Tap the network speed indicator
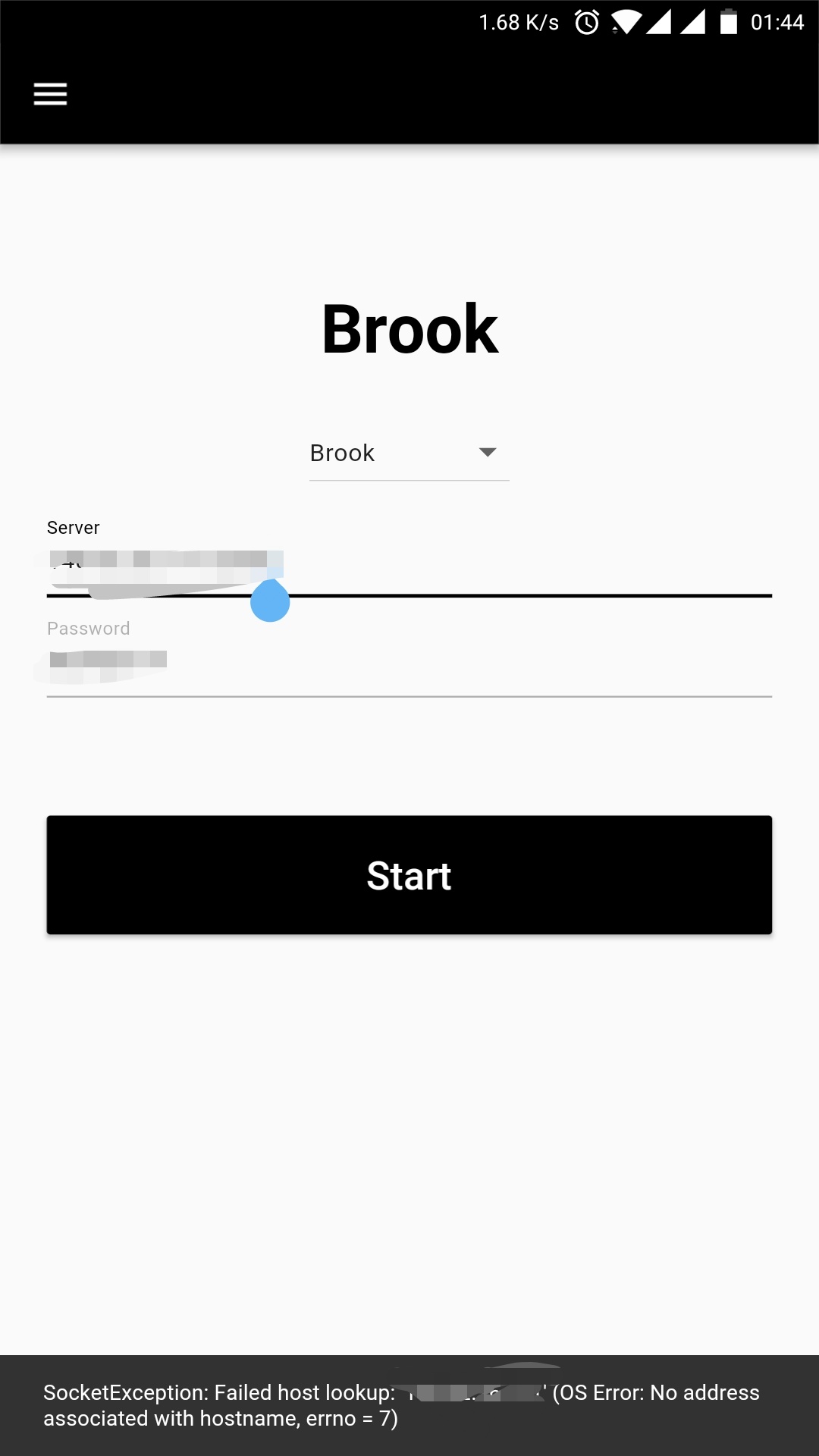The image size is (819, 1456). [x=518, y=22]
